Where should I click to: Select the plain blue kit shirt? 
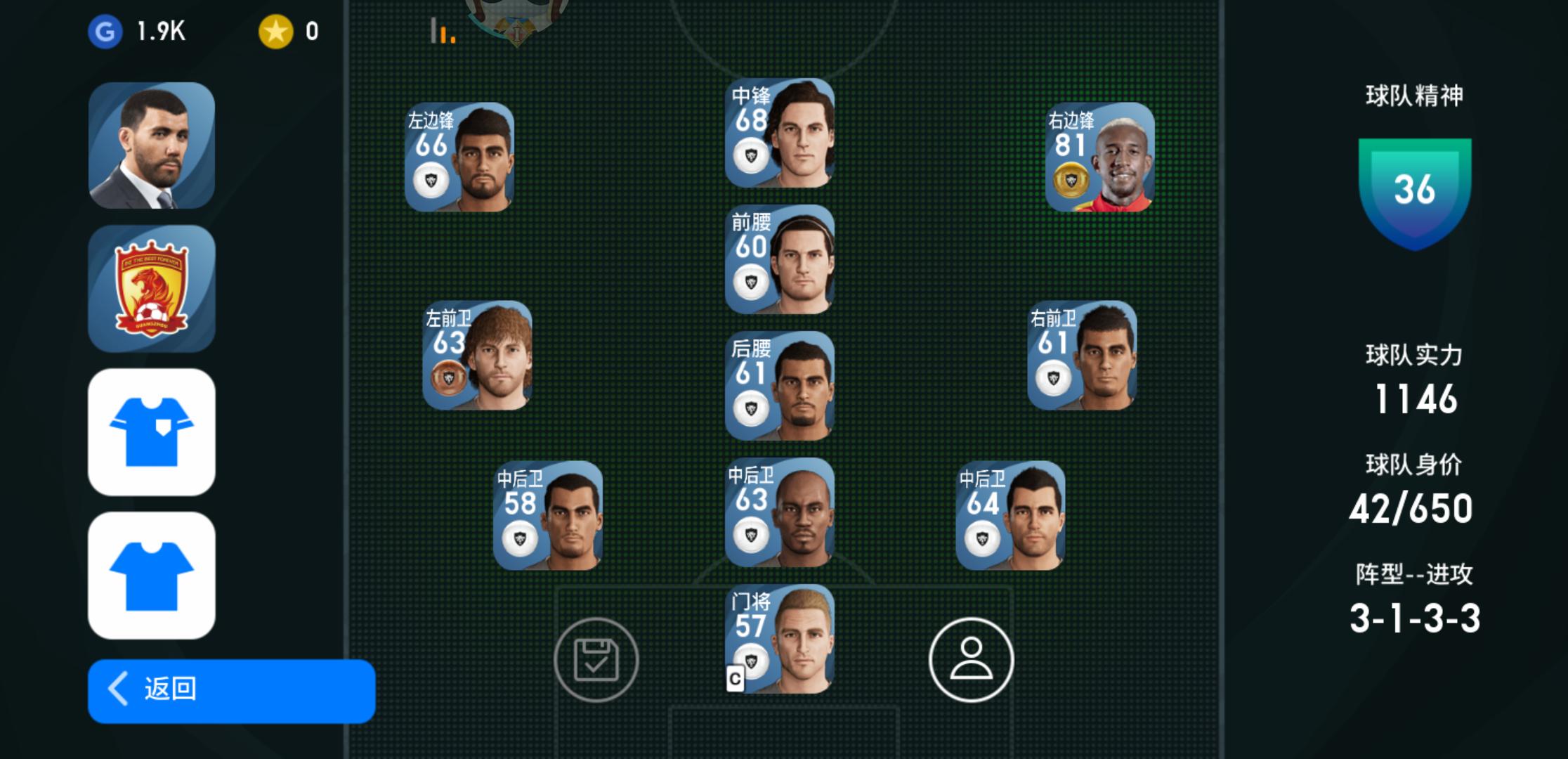point(152,575)
